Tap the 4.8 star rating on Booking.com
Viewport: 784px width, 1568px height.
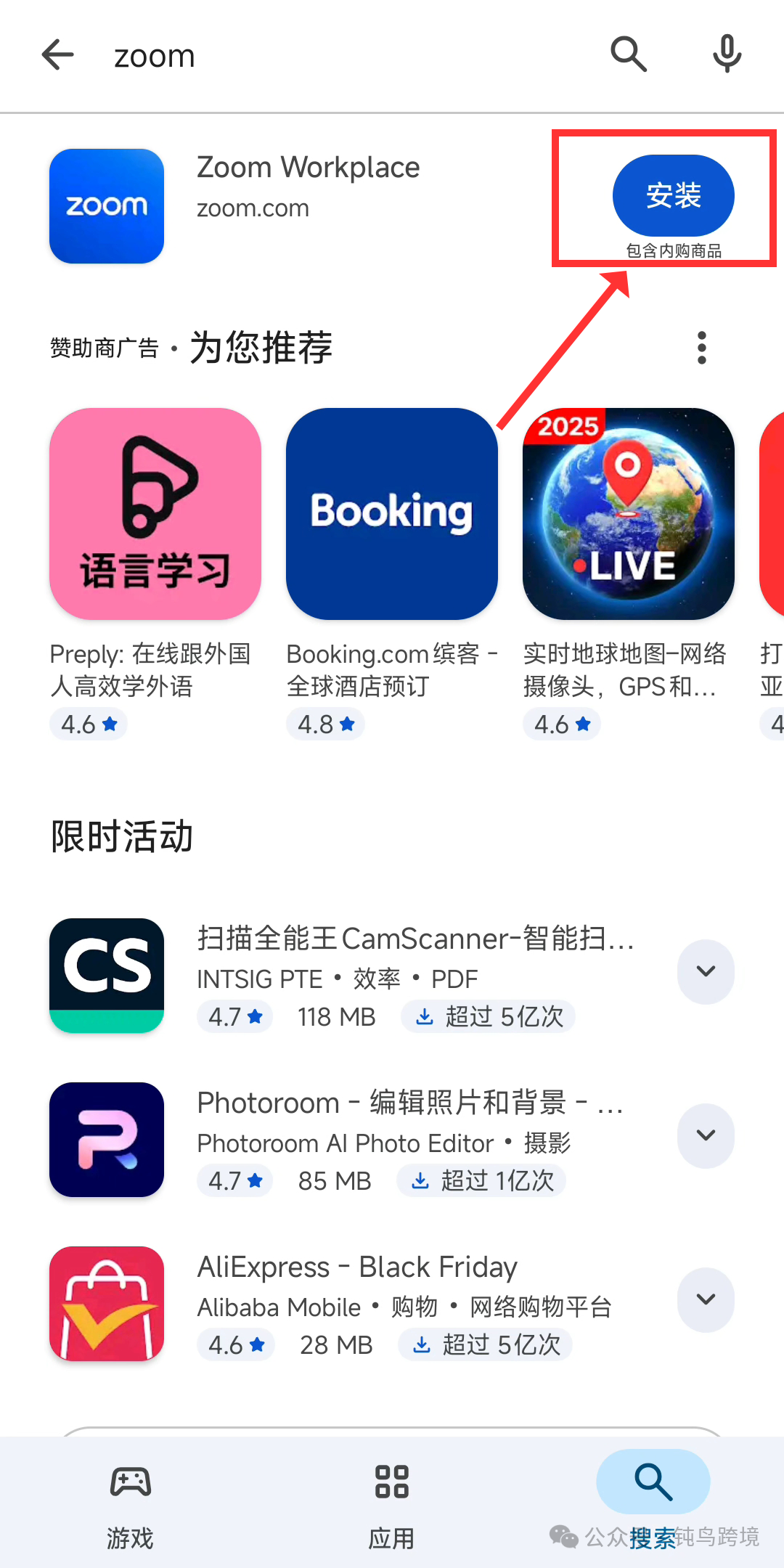pos(325,724)
